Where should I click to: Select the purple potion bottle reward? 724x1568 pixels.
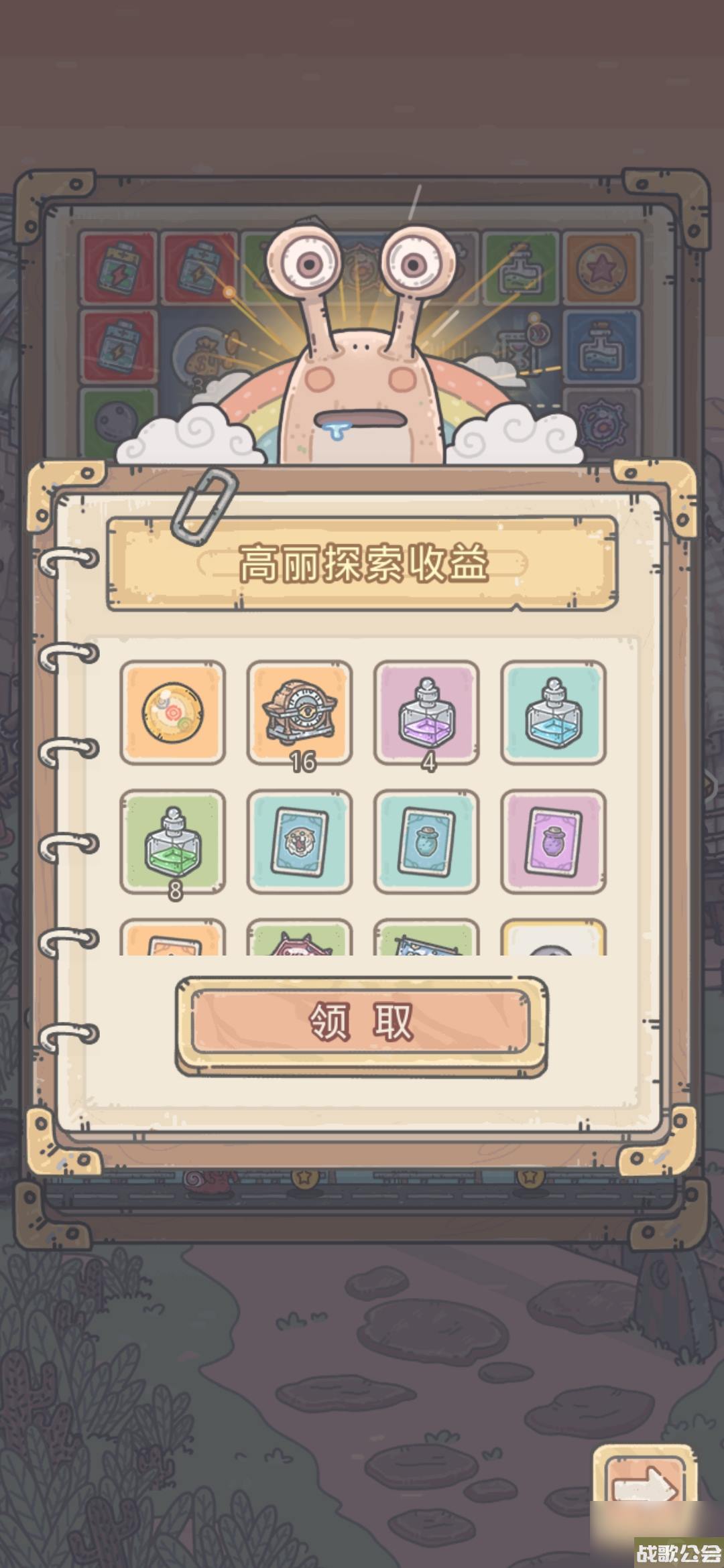(x=426, y=712)
